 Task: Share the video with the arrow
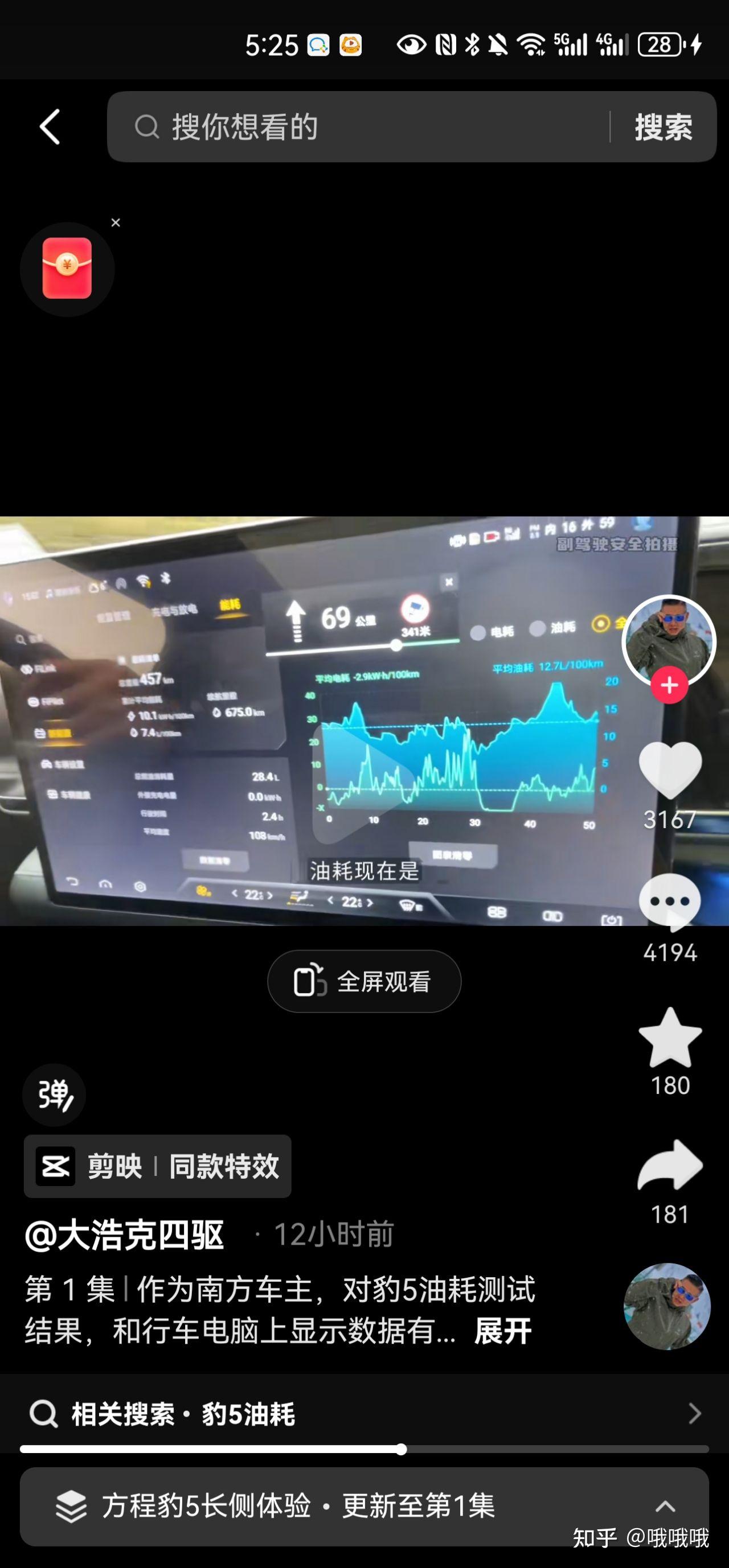pyautogui.click(x=670, y=1165)
